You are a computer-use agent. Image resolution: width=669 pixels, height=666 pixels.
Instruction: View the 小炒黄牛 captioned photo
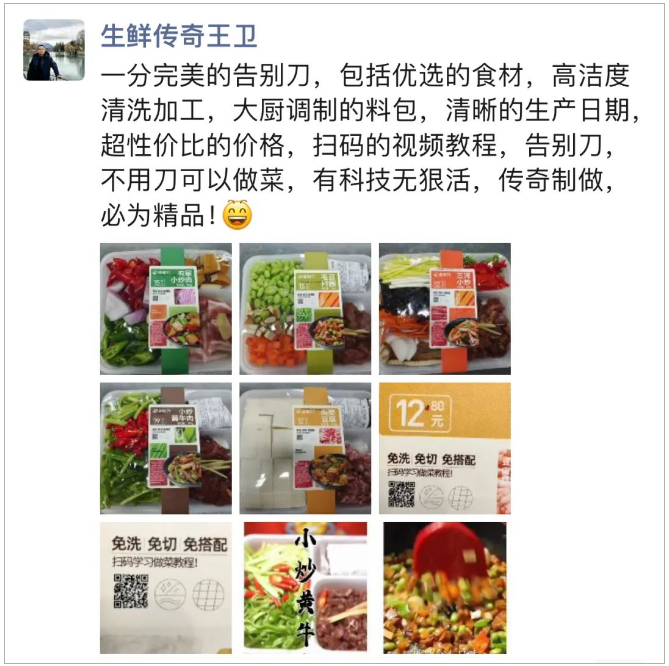pos(305,587)
